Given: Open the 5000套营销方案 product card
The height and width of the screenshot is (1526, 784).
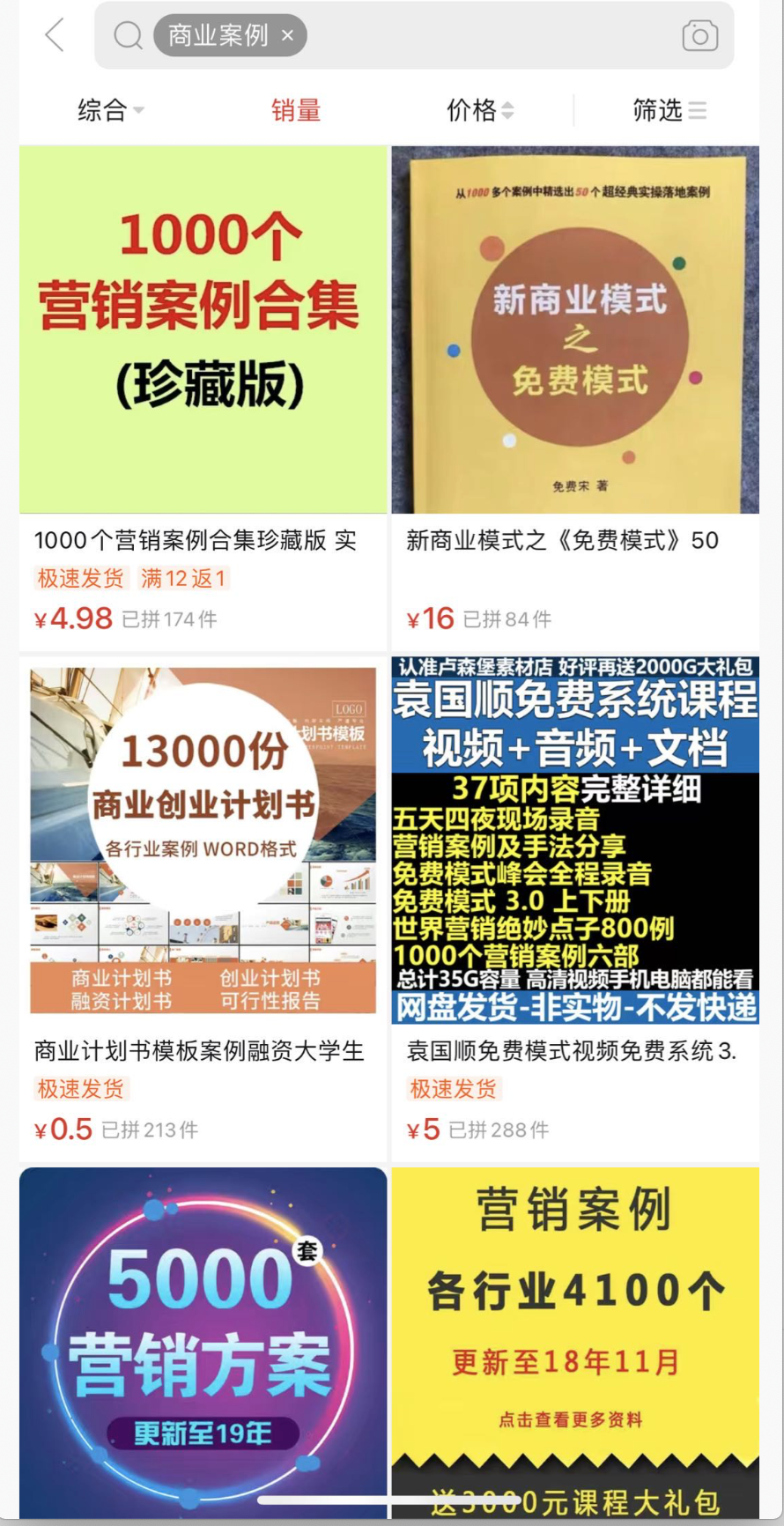Looking at the screenshot, I should [x=203, y=1339].
